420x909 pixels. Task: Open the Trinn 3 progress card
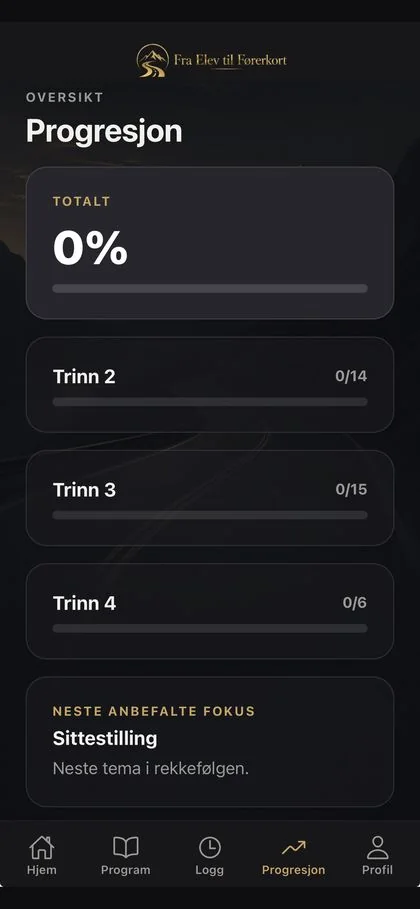pos(210,497)
